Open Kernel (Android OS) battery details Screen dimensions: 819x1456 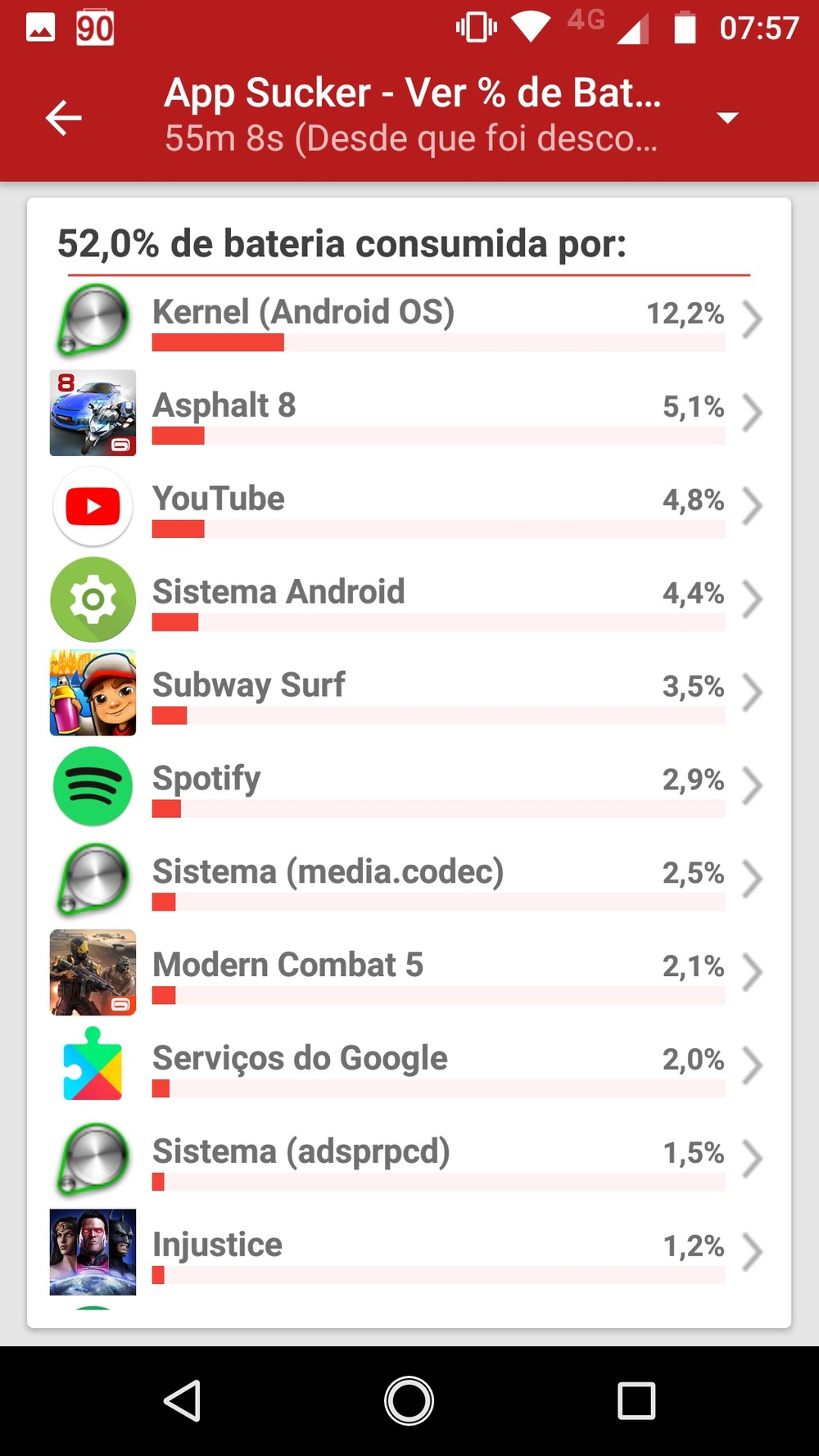coord(409,319)
